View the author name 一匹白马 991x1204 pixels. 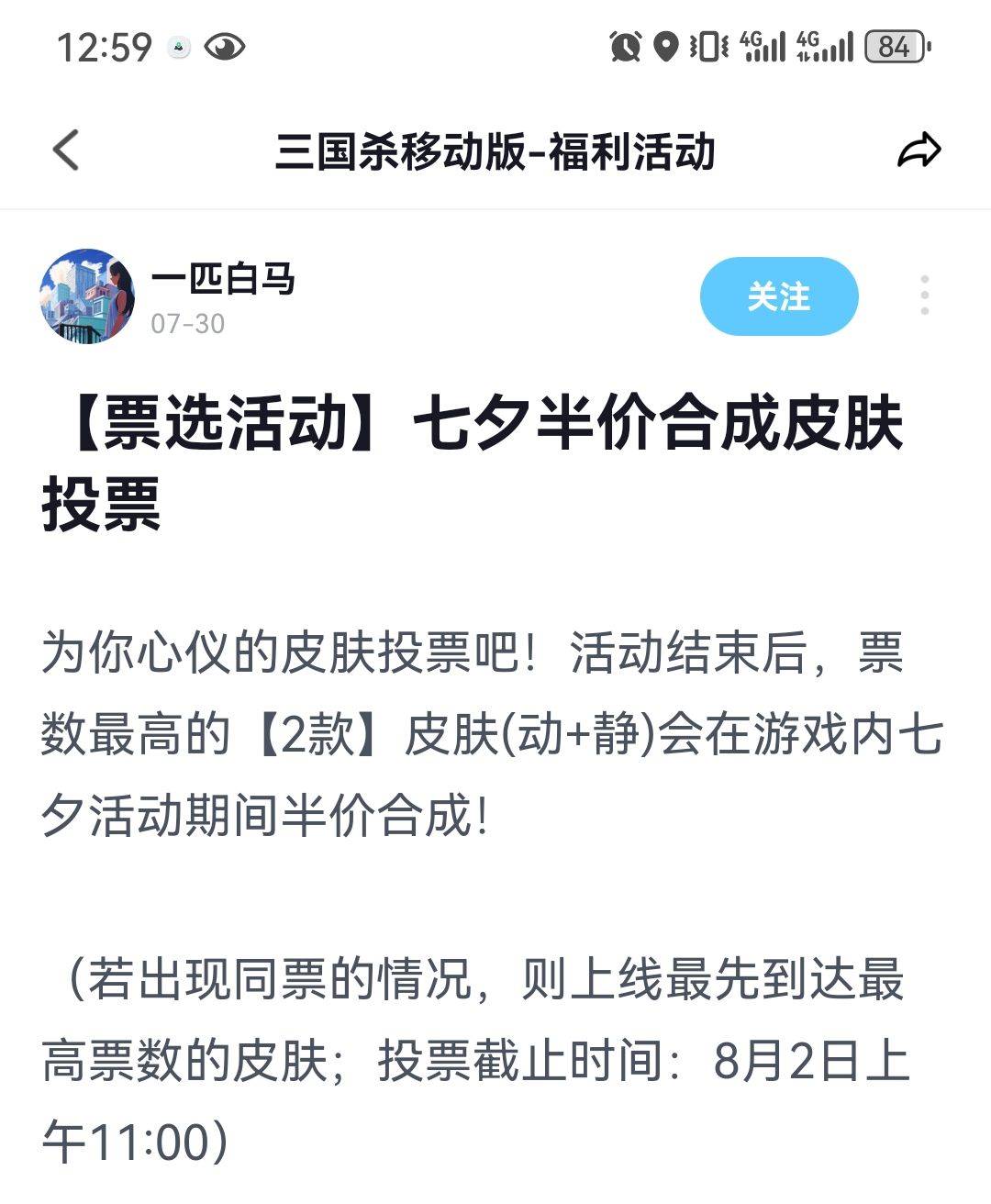point(223,278)
